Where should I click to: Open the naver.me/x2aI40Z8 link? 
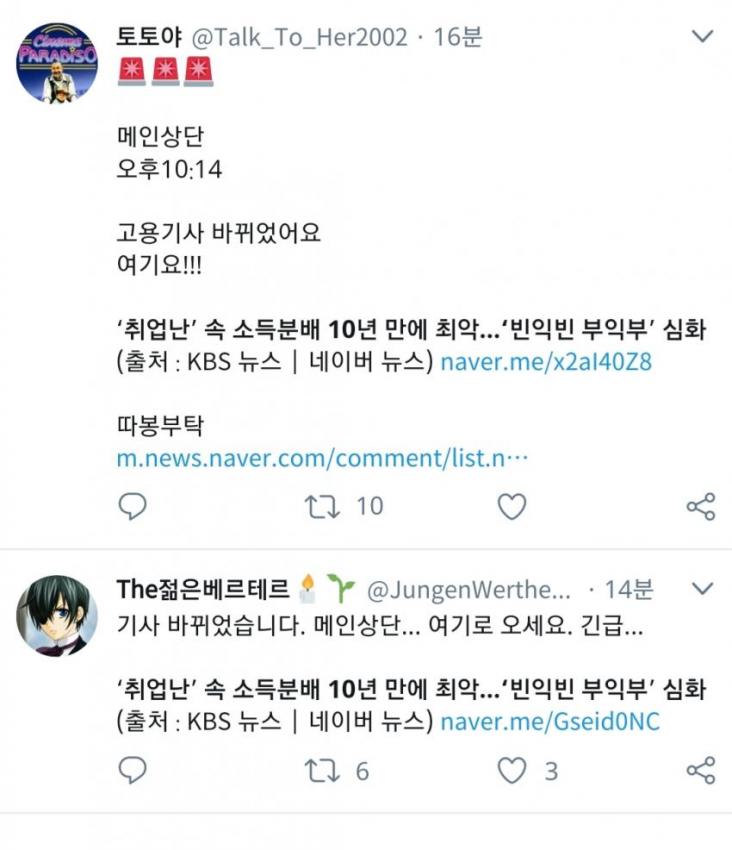tap(546, 361)
